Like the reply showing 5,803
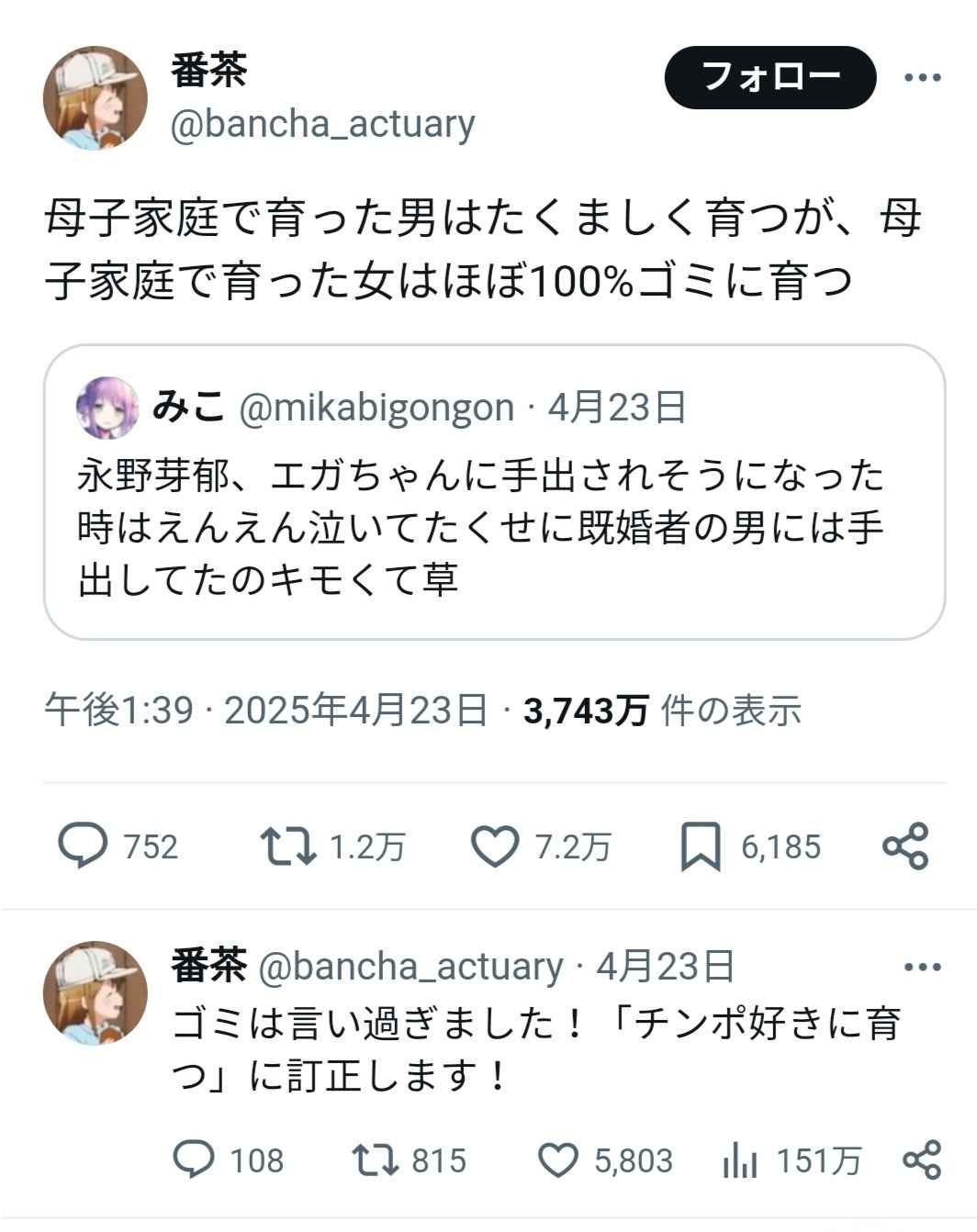 [x=557, y=1160]
